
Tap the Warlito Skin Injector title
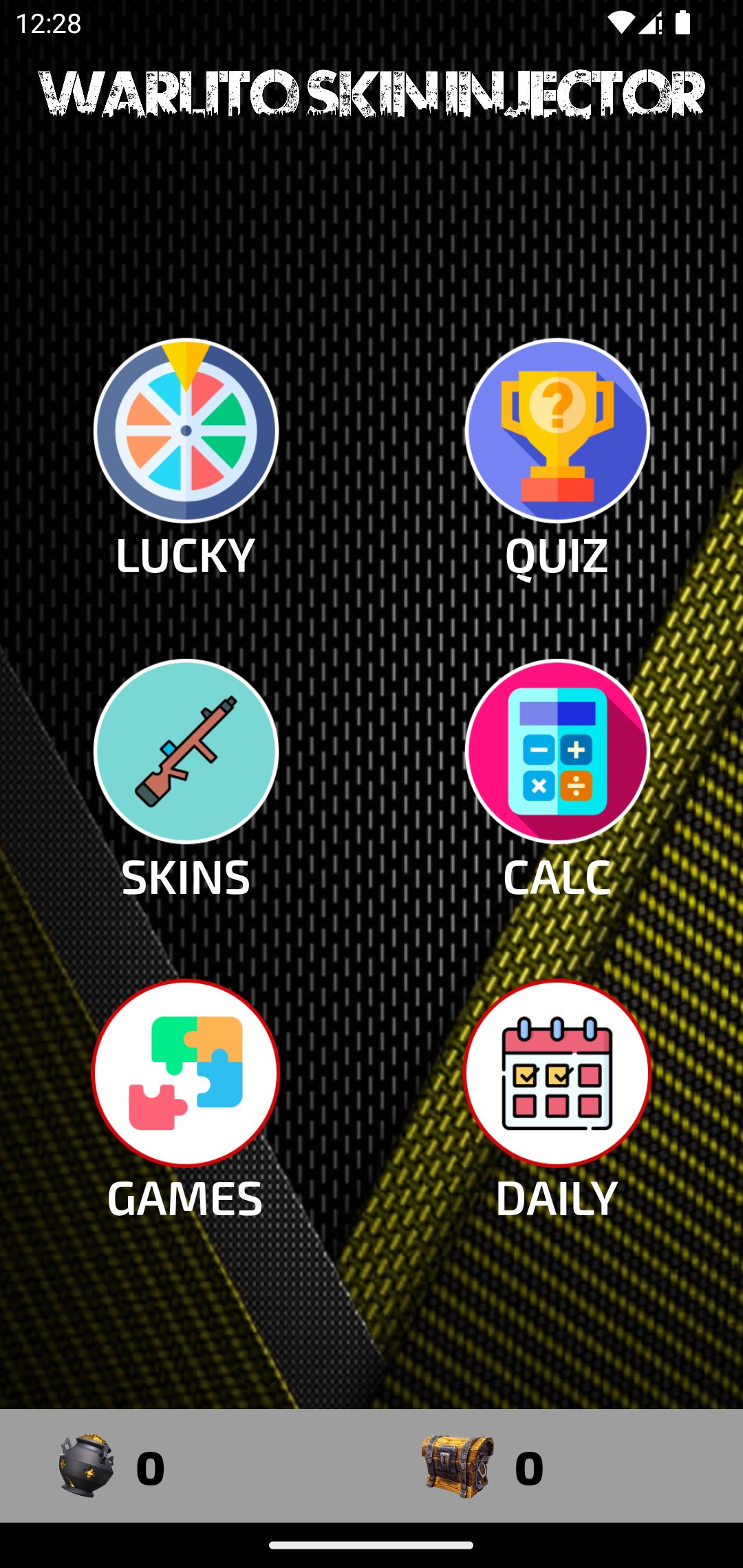click(x=371, y=93)
